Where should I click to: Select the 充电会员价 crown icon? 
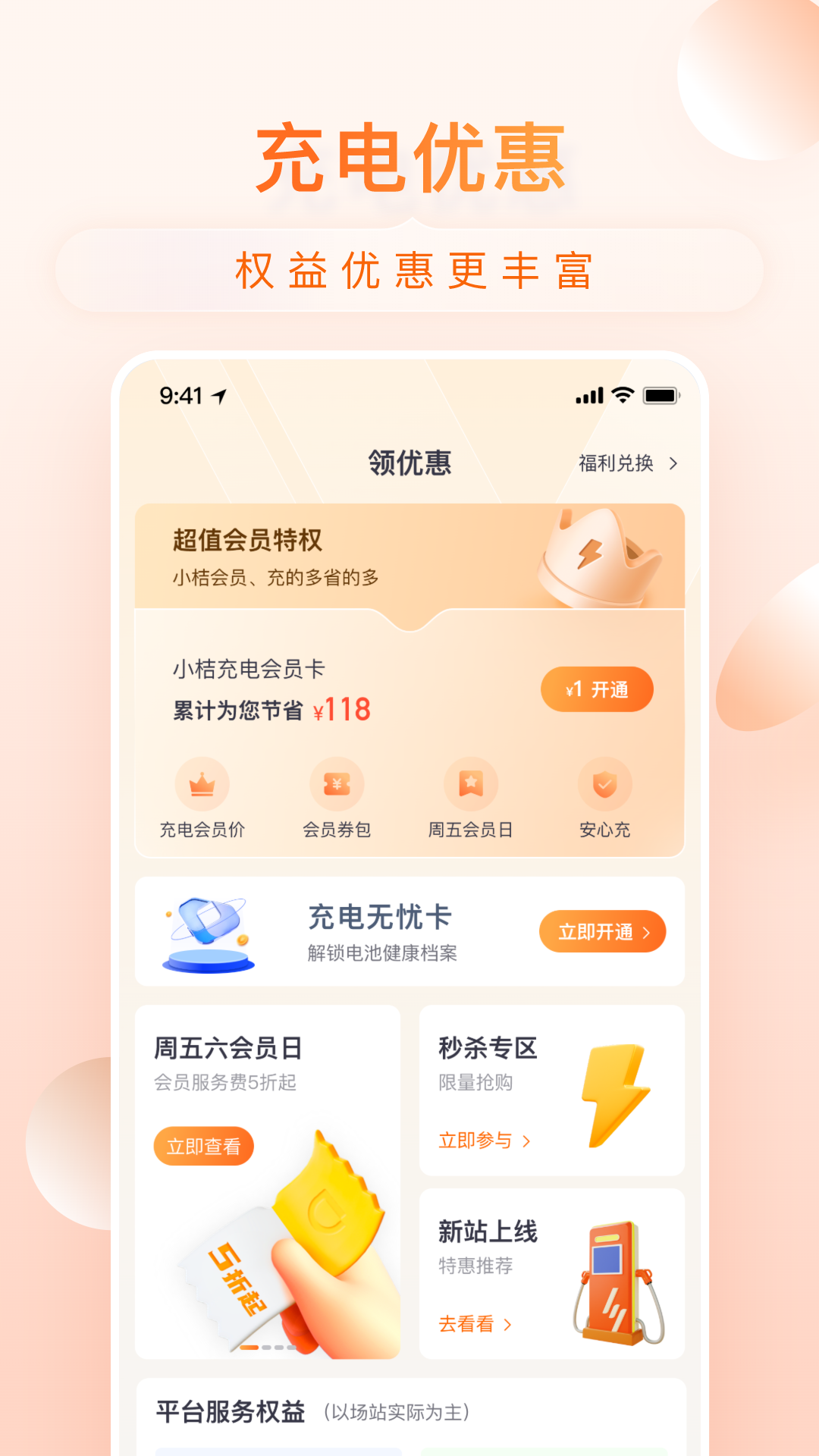click(x=202, y=785)
